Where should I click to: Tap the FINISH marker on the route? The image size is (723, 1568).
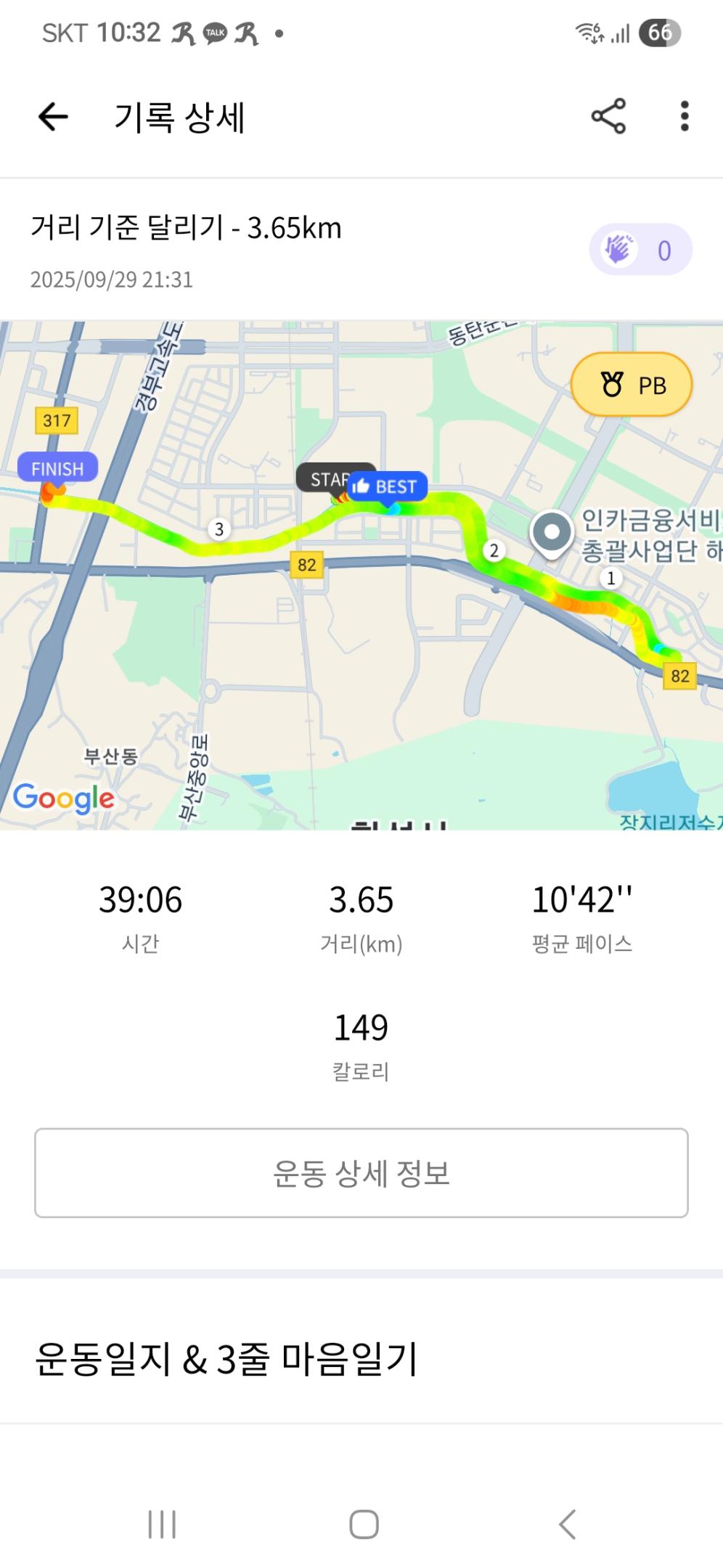57,469
